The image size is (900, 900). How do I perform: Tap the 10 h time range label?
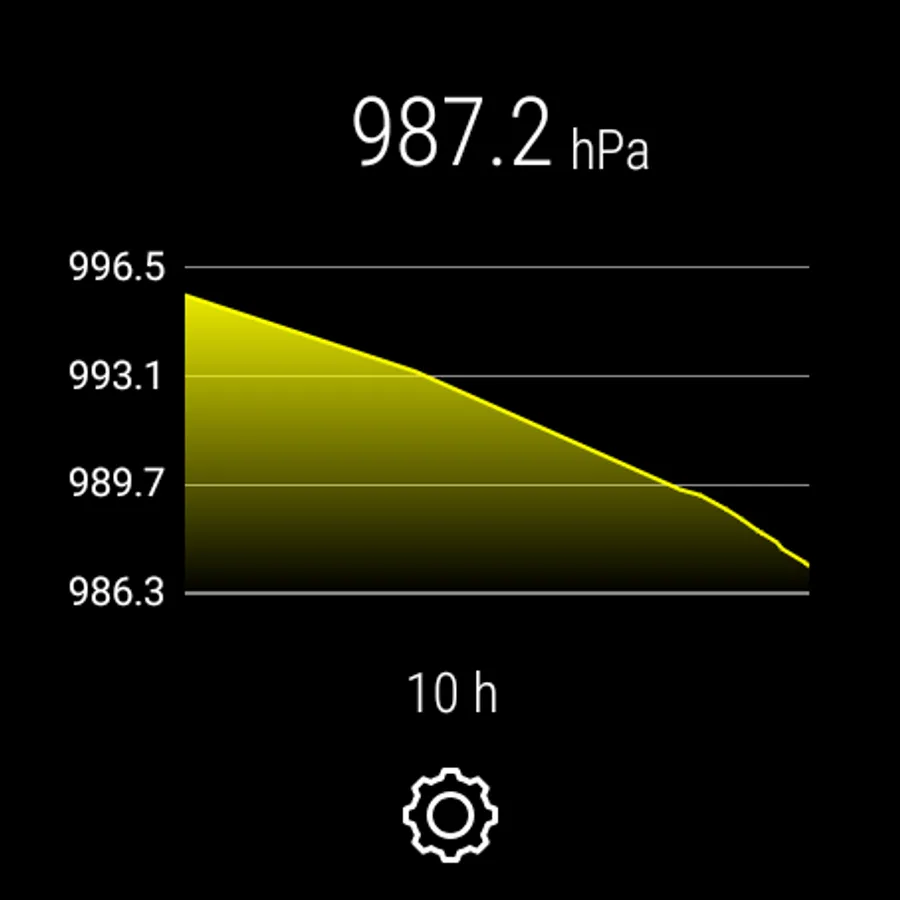(x=452, y=693)
